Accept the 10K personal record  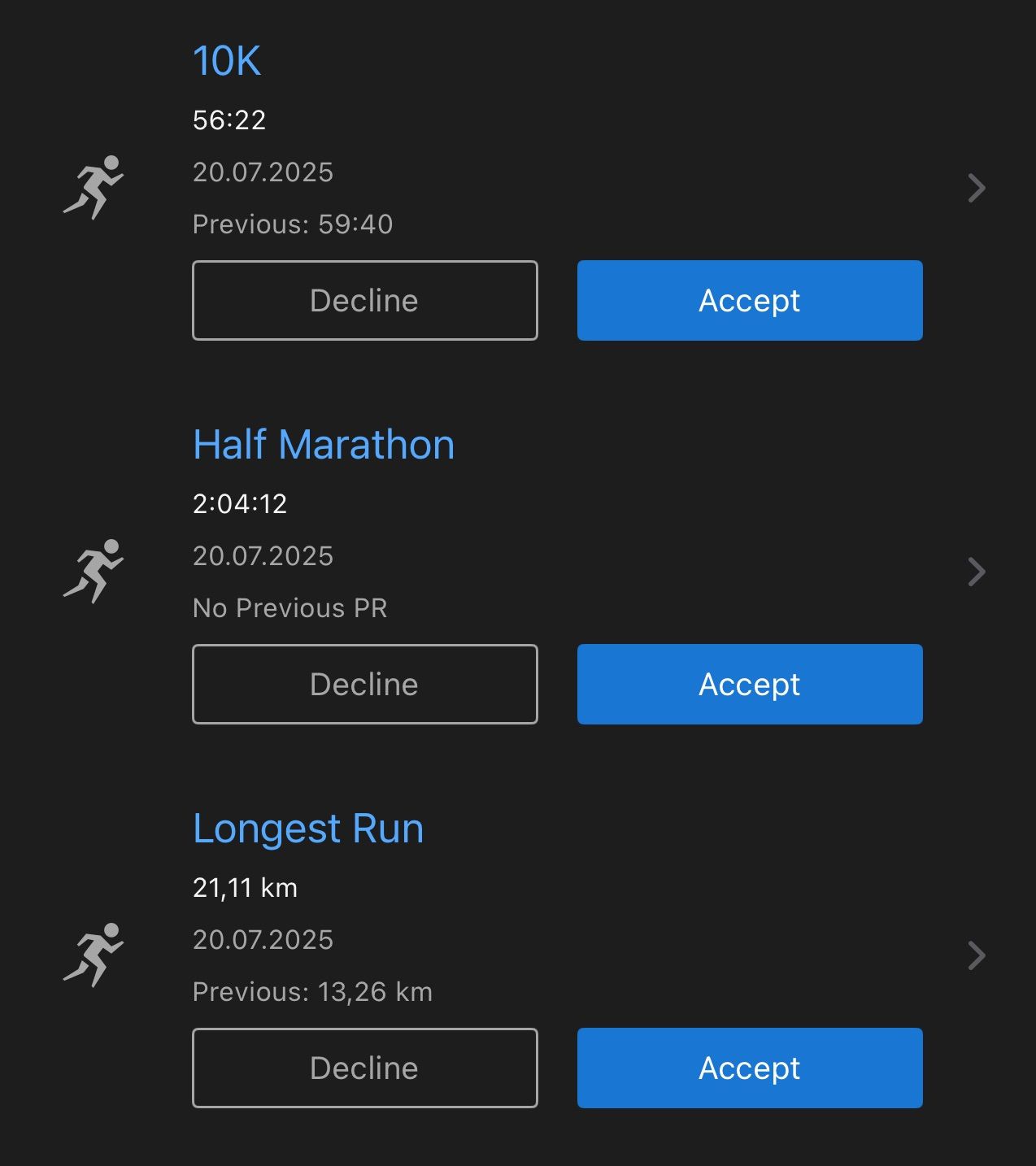749,300
